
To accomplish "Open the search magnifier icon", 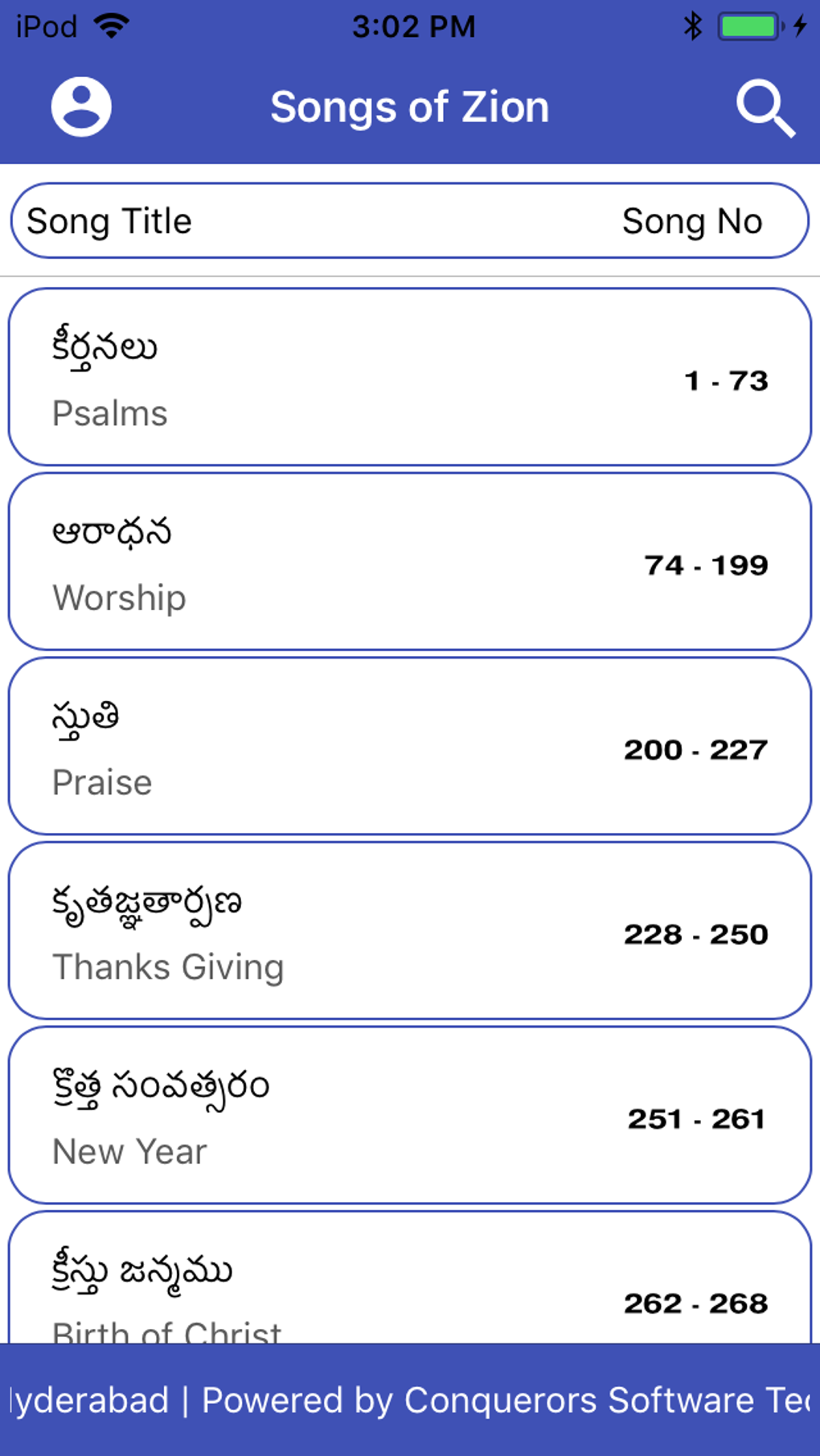I will coord(765,109).
